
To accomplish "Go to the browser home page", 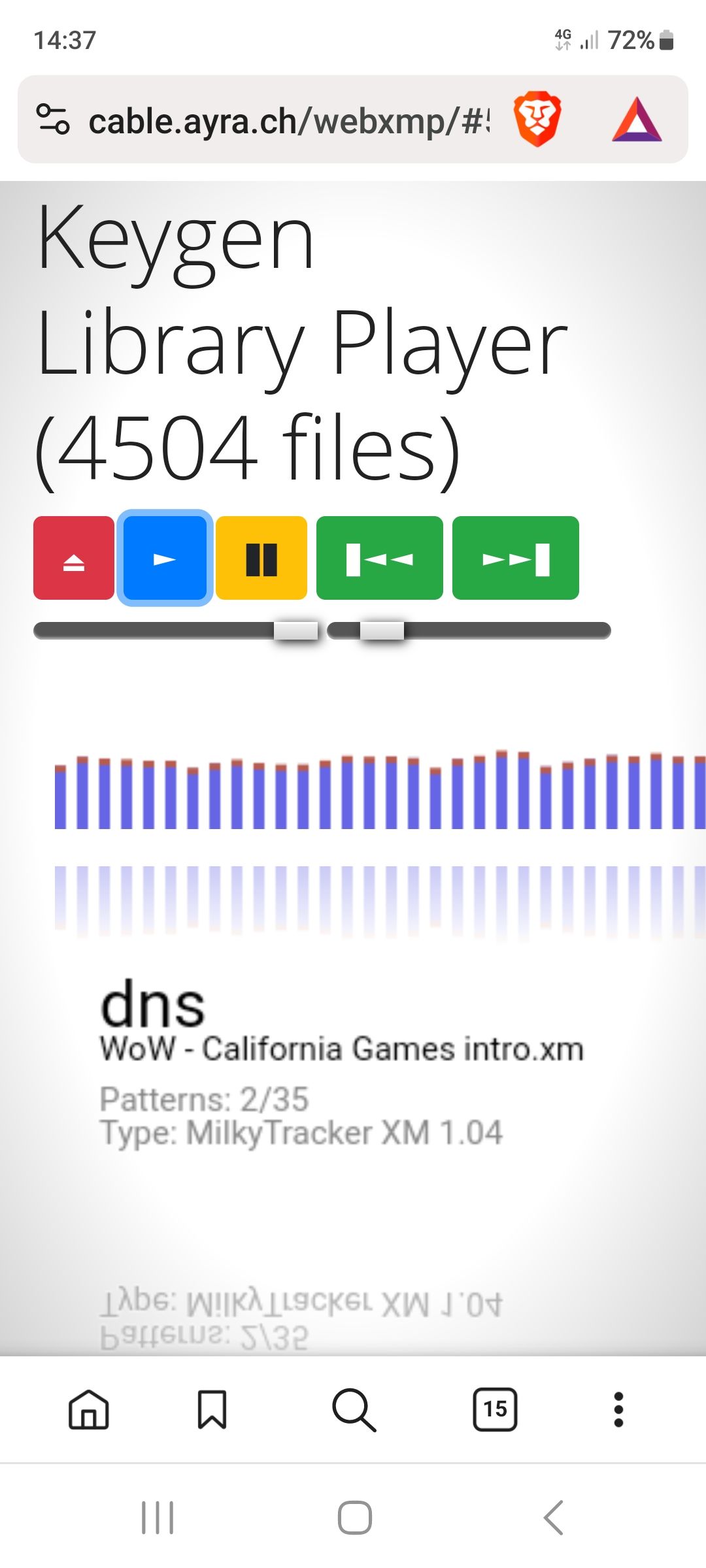I will [89, 1409].
